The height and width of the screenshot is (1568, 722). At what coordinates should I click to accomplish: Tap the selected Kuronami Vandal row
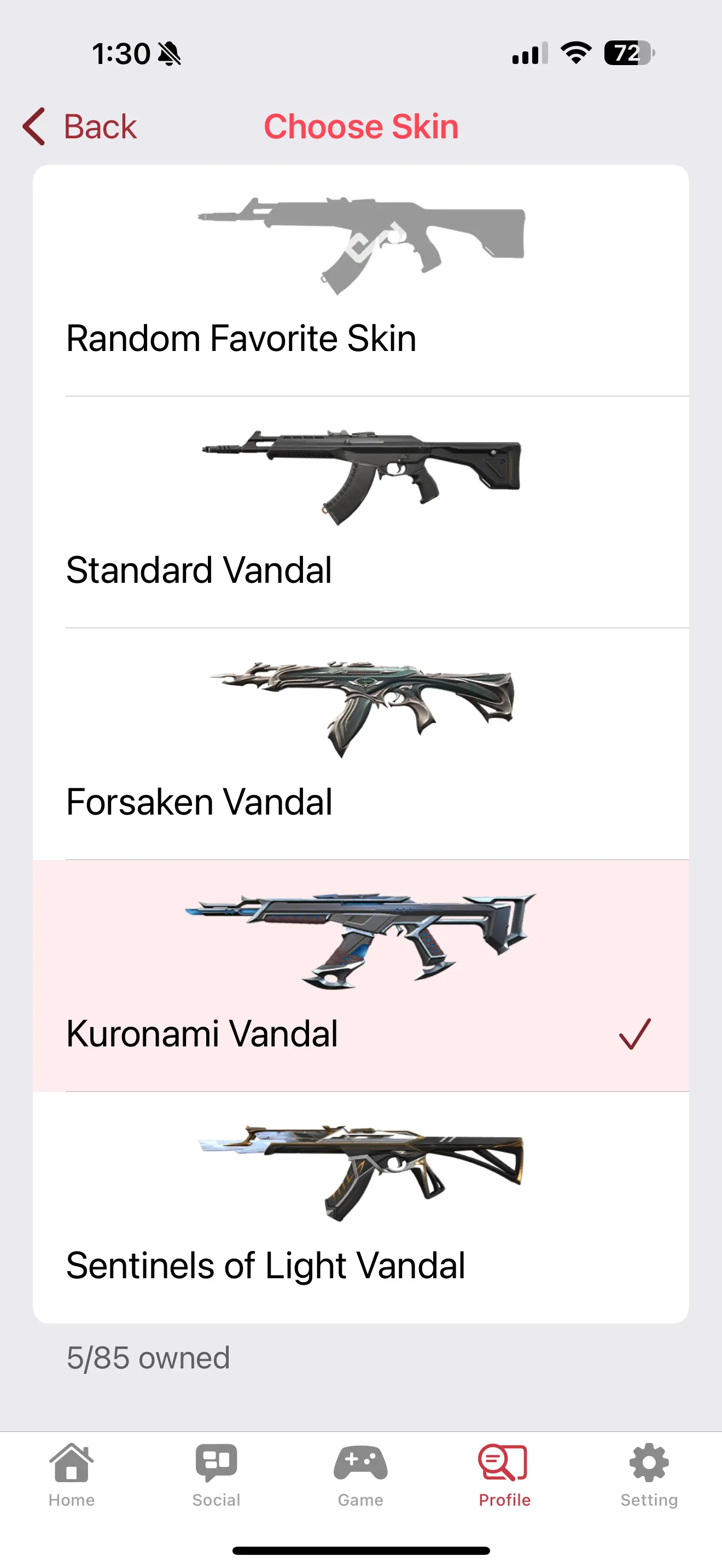tap(360, 976)
